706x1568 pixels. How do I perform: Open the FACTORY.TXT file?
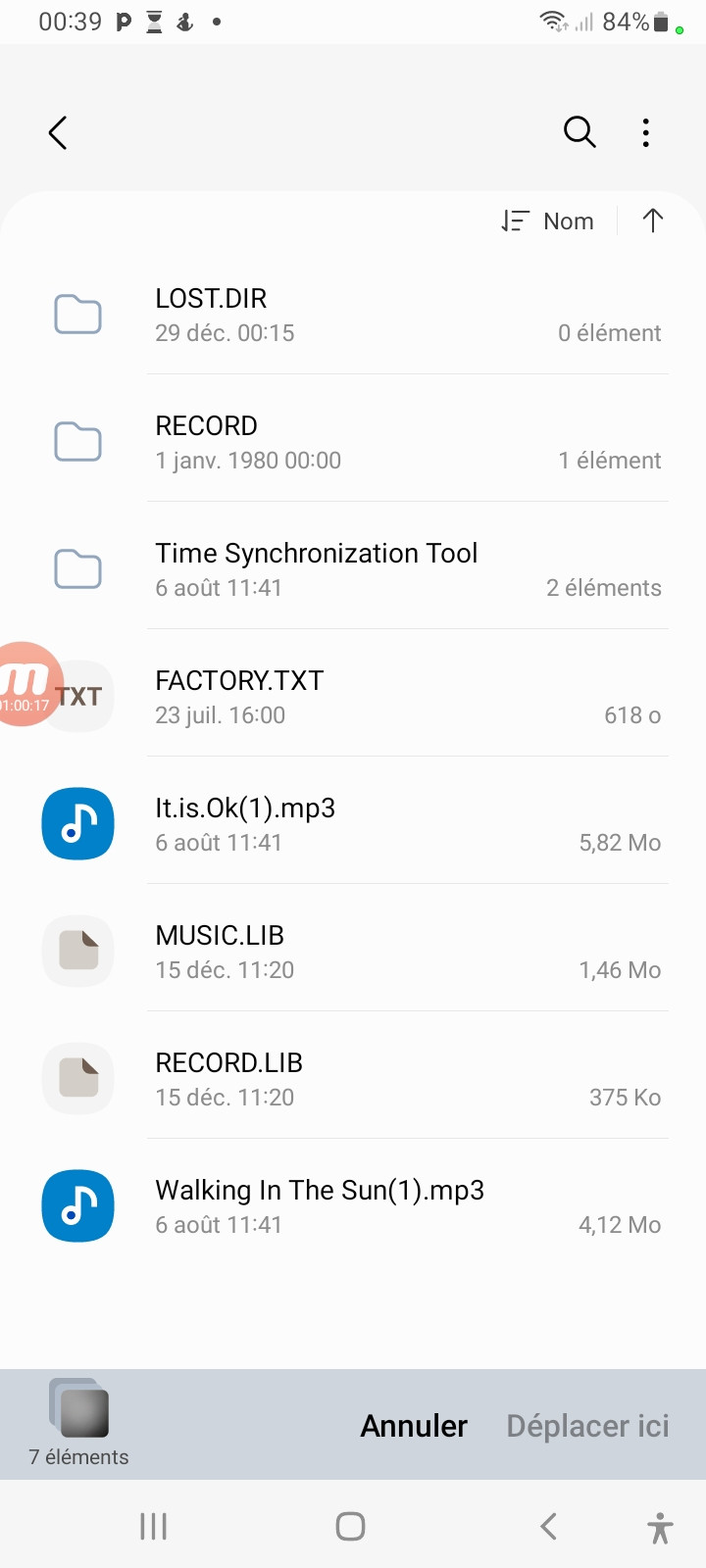[353, 697]
